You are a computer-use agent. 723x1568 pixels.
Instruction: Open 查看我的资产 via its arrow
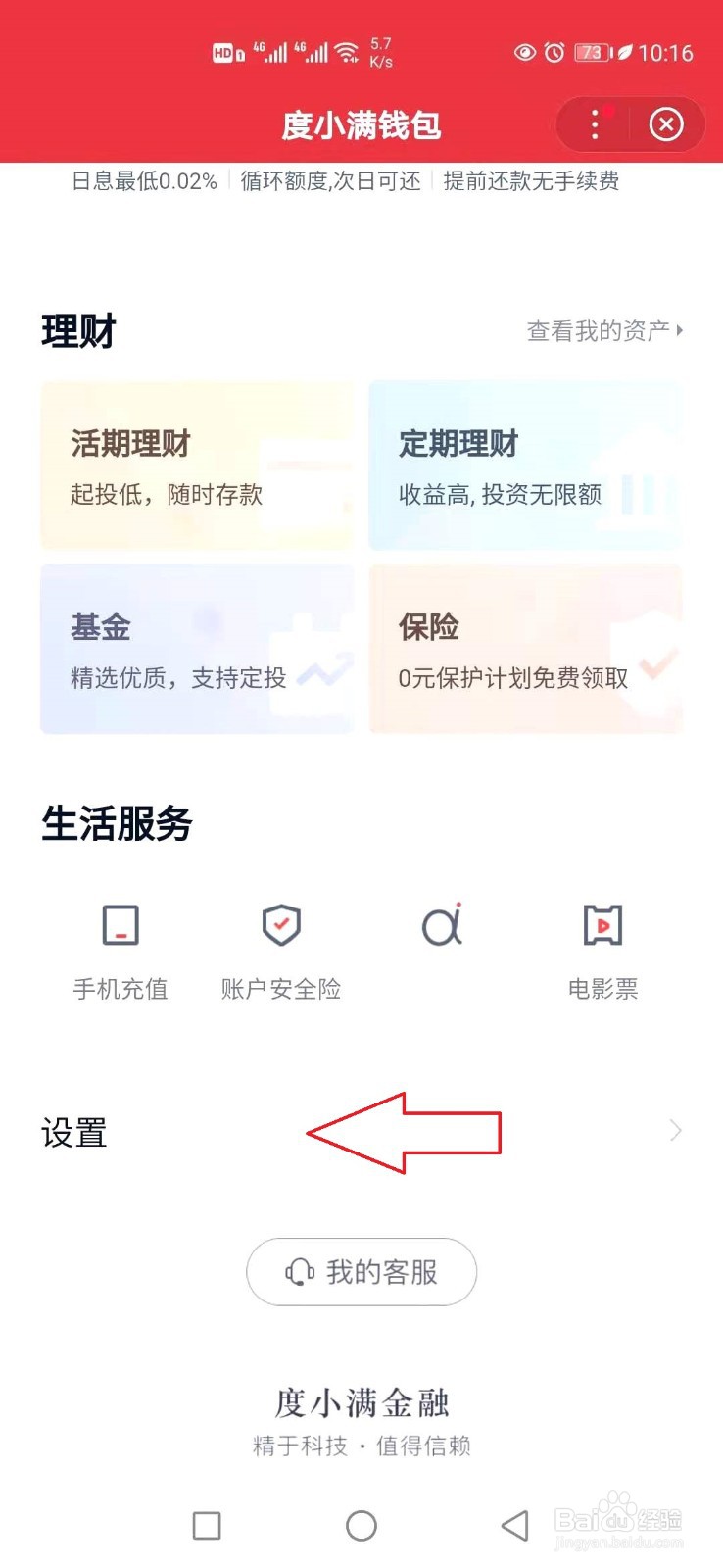[681, 331]
